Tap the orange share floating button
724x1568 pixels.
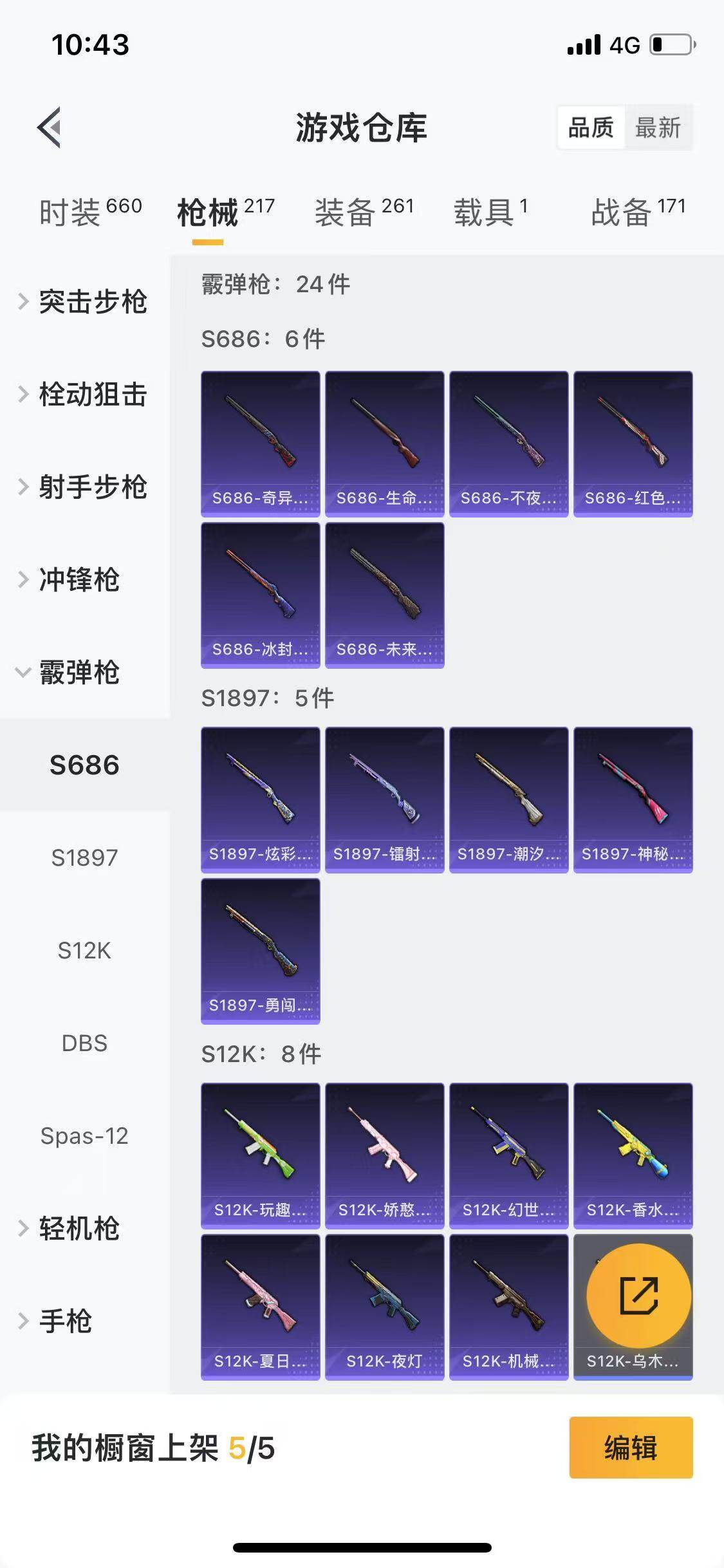[638, 1295]
